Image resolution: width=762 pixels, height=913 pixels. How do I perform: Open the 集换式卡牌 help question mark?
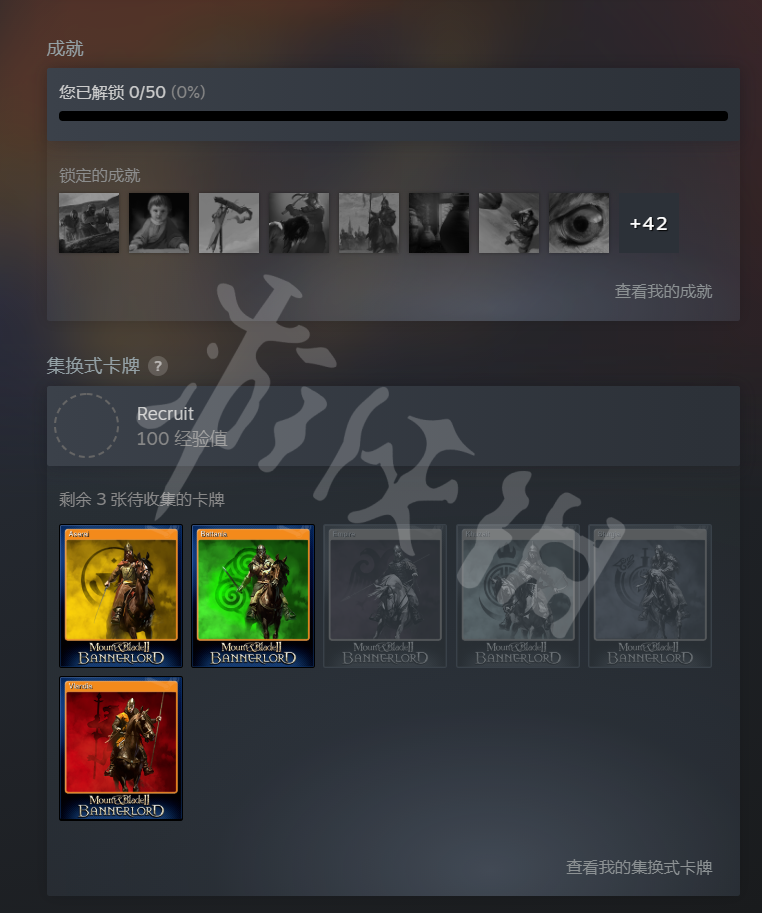click(x=158, y=366)
